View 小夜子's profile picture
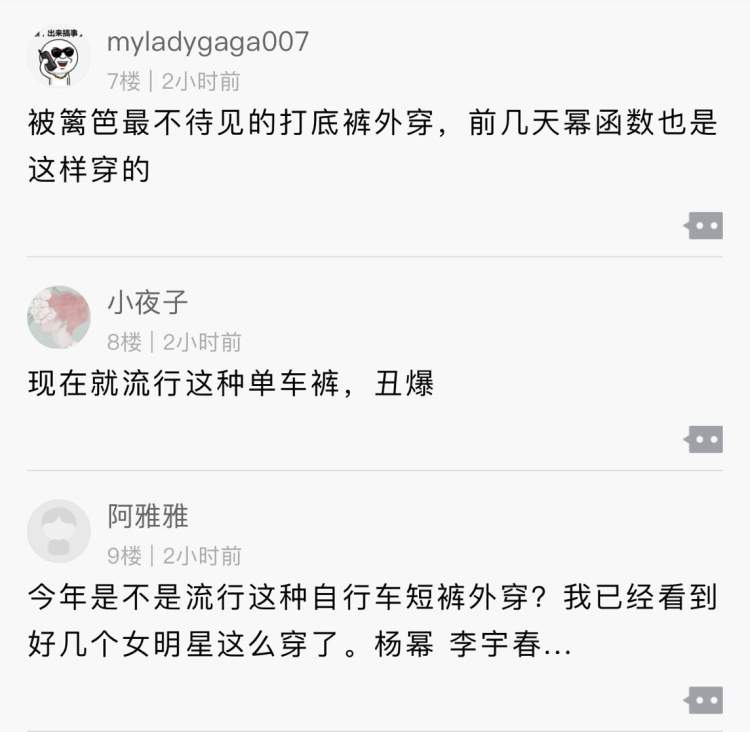Viewport: 750px width, 732px height. pos(59,317)
